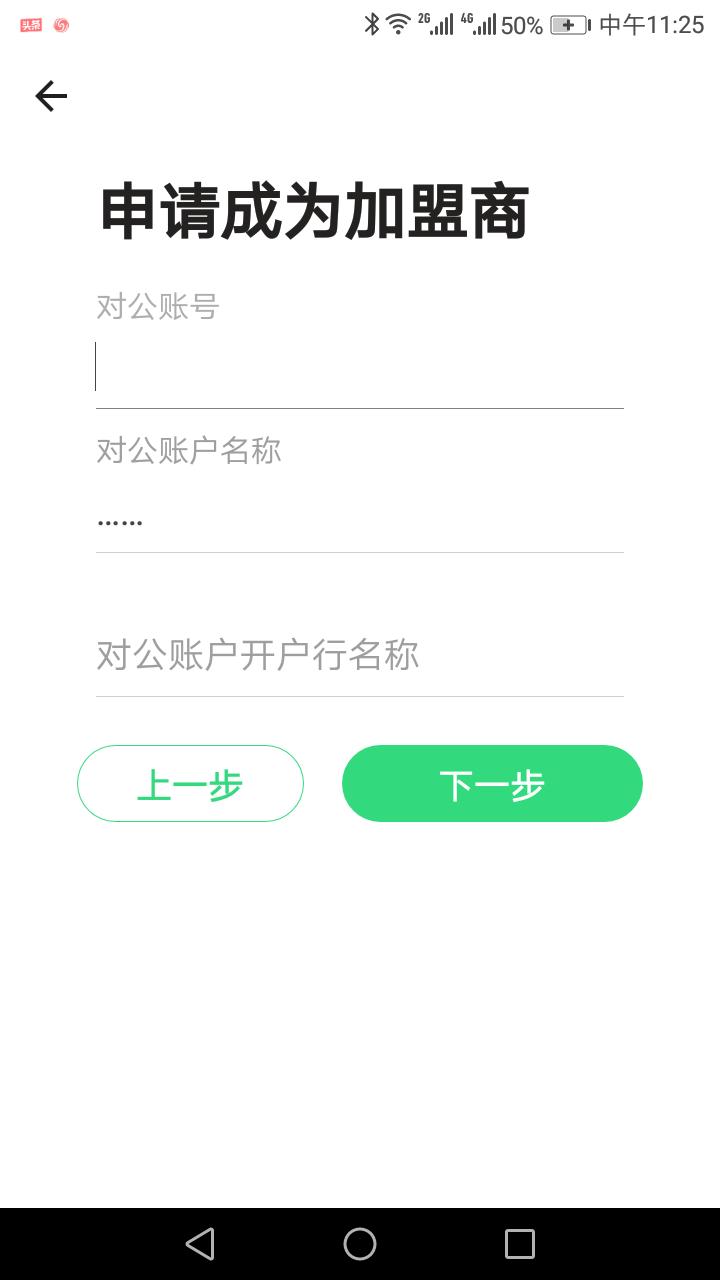Image resolution: width=720 pixels, height=1280 pixels.
Task: Tap the Wi-Fi icon in the status bar
Action: [399, 24]
